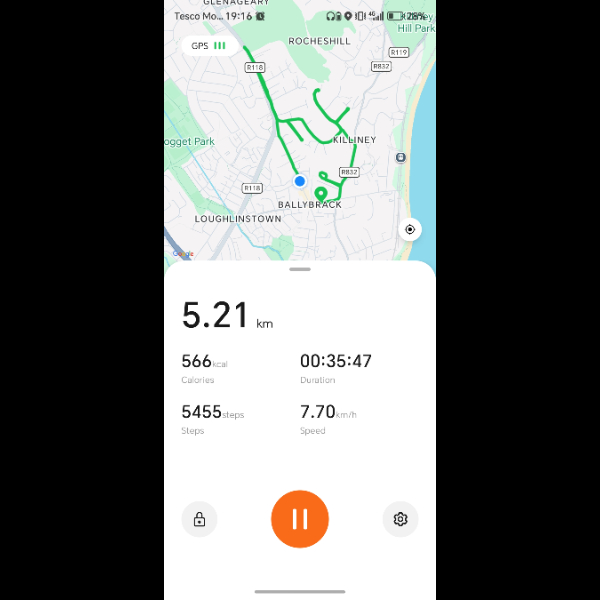
Task: Open workout settings gear
Action: pos(400,519)
